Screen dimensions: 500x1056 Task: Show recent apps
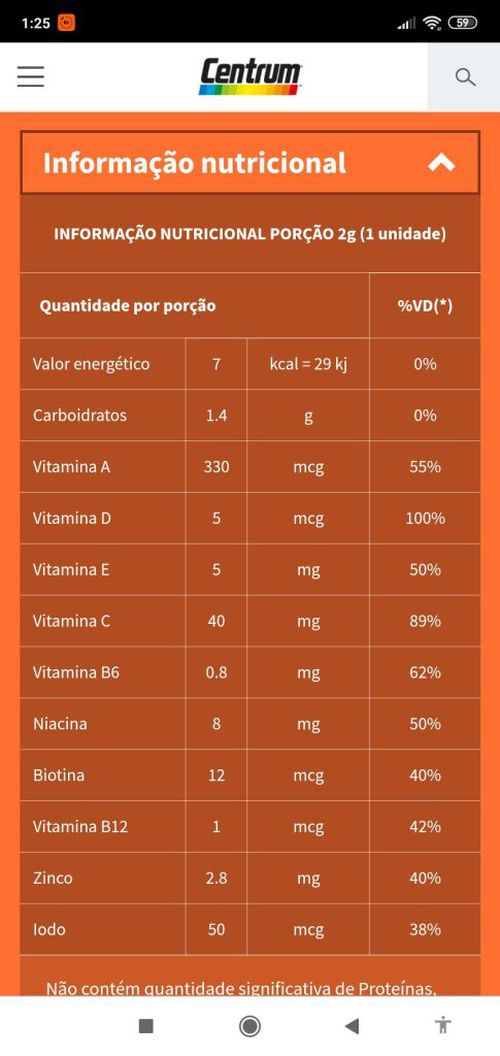(146, 1026)
